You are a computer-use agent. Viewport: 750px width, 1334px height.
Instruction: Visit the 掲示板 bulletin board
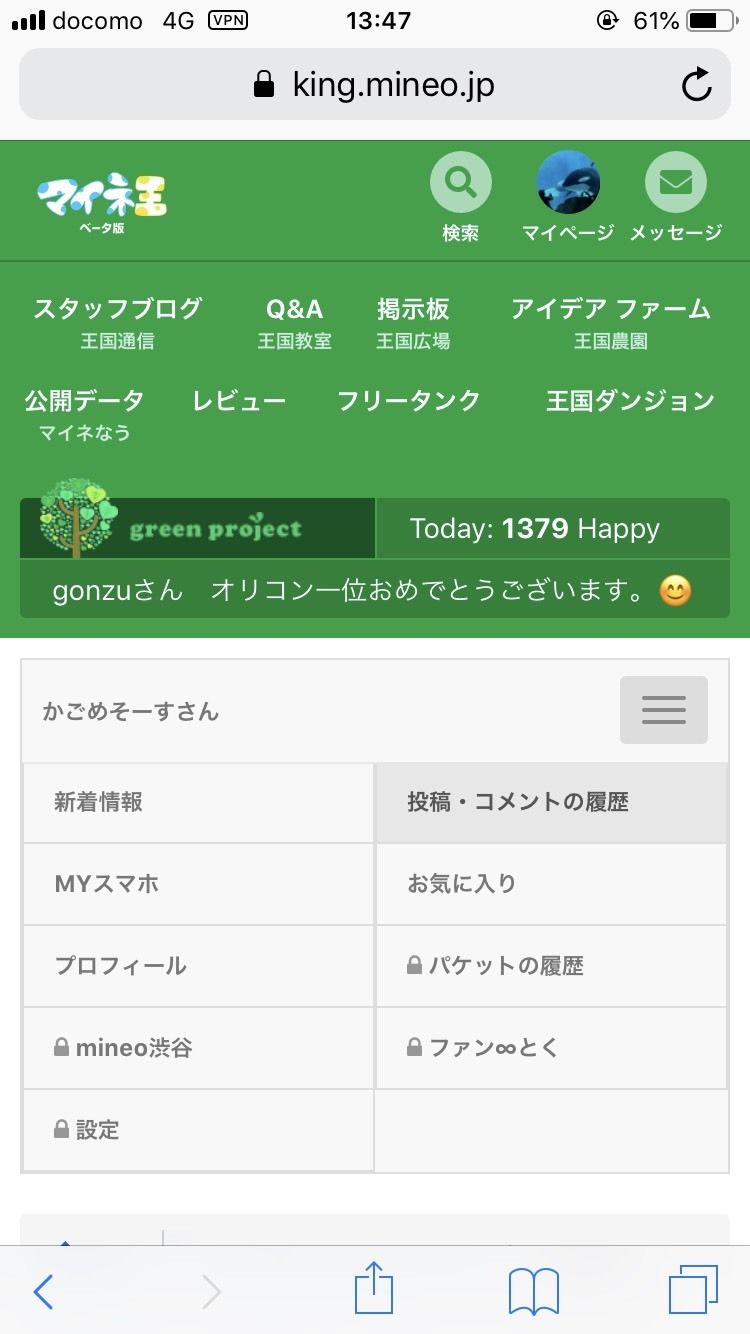pyautogui.click(x=413, y=321)
